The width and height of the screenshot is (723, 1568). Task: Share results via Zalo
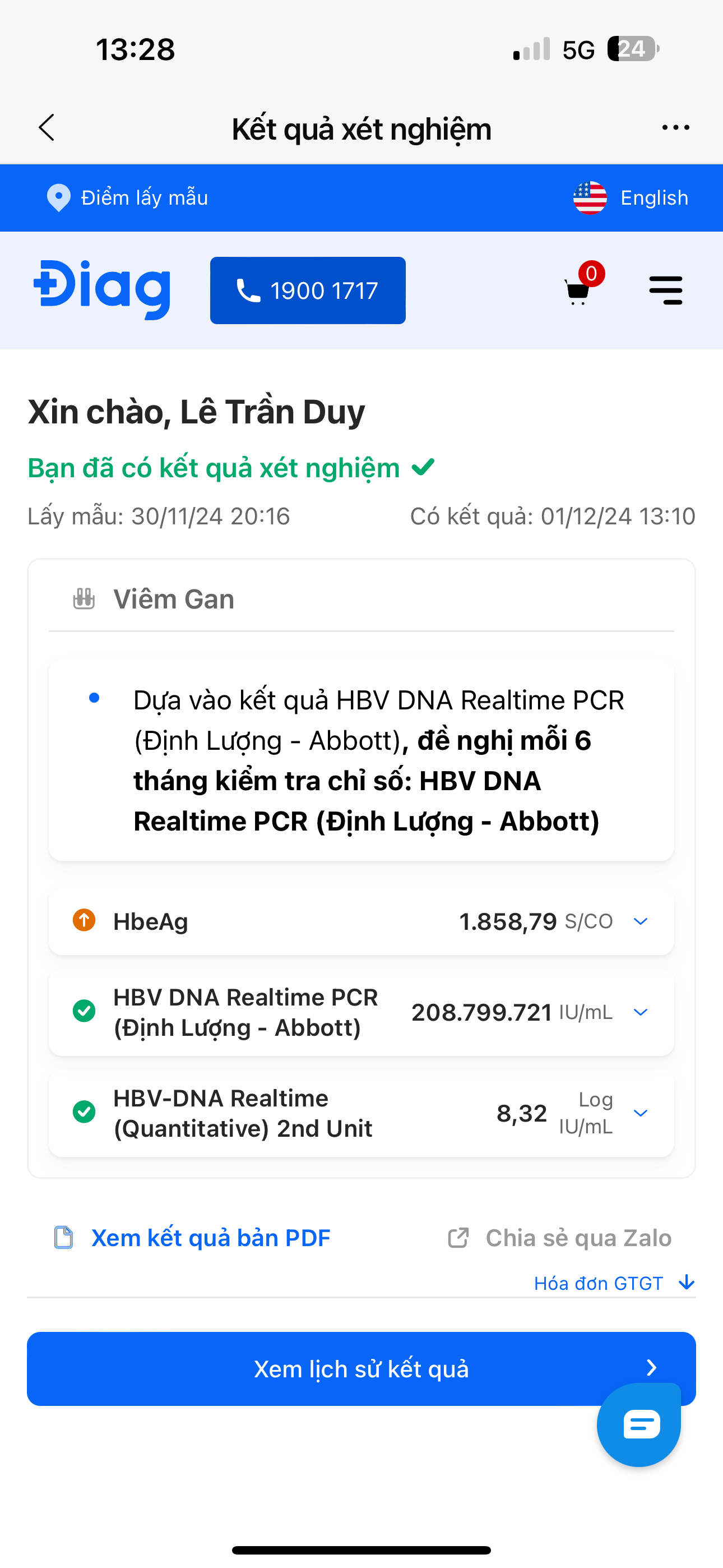(560, 1238)
